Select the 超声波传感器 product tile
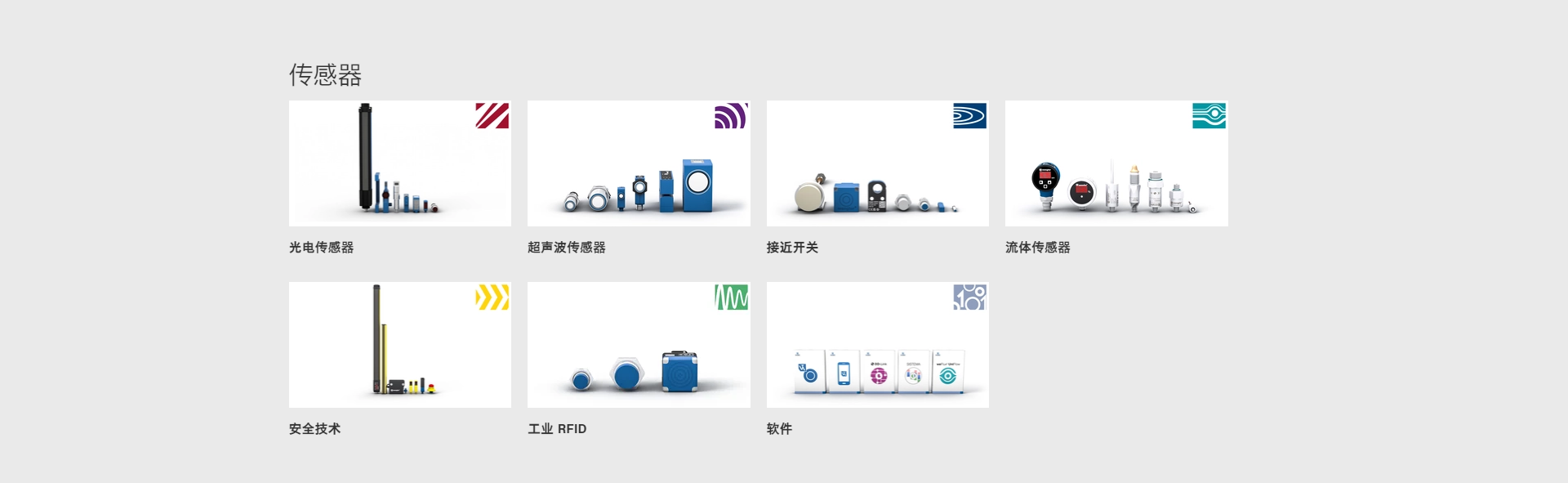The width and height of the screenshot is (1568, 483). pos(638,163)
